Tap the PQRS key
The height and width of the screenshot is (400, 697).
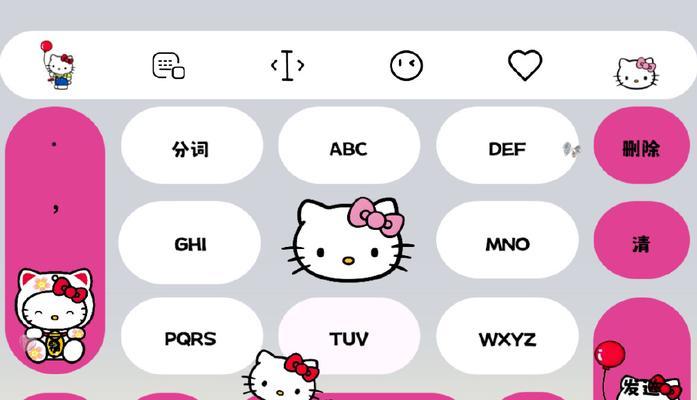190,338
